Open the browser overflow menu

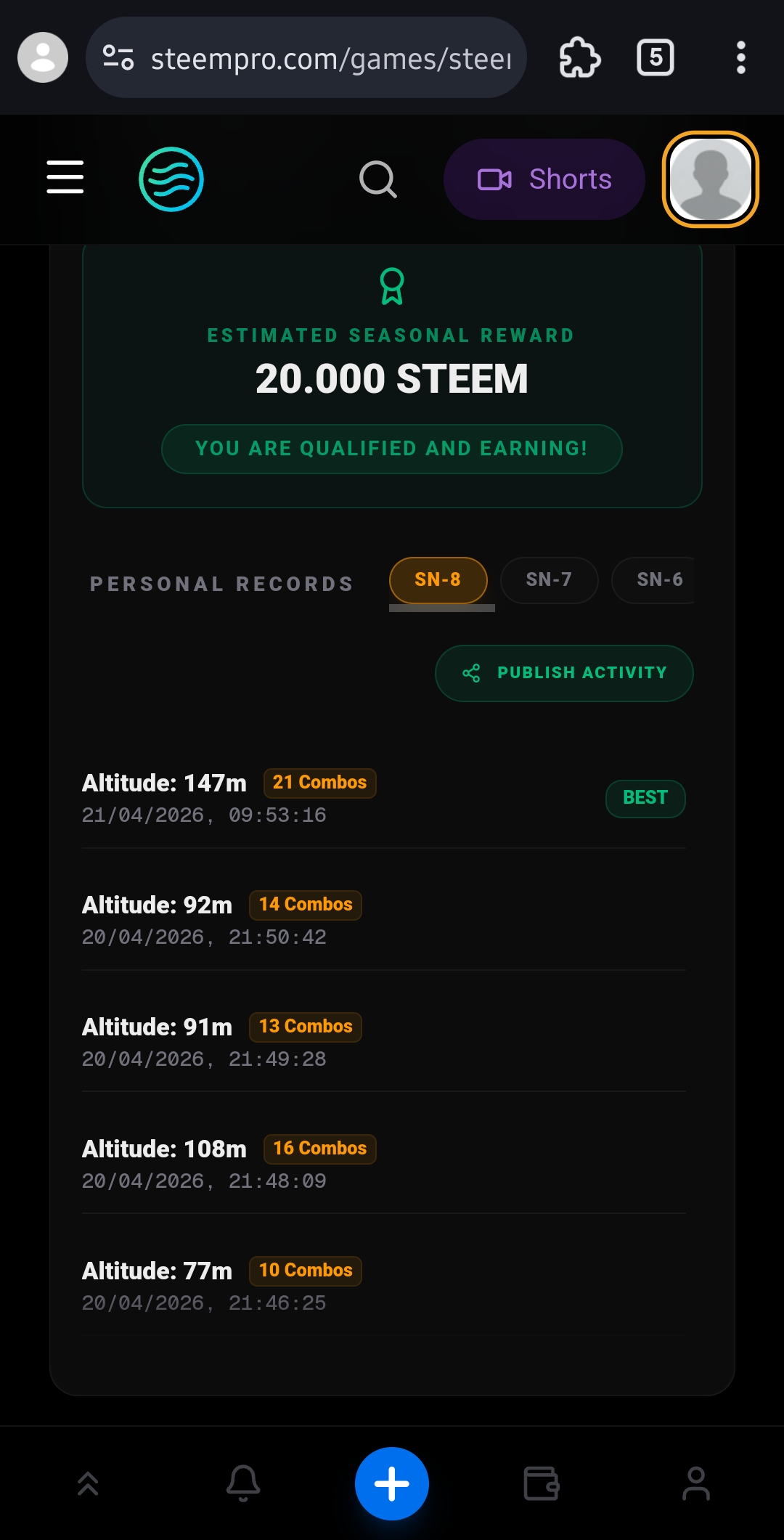740,58
